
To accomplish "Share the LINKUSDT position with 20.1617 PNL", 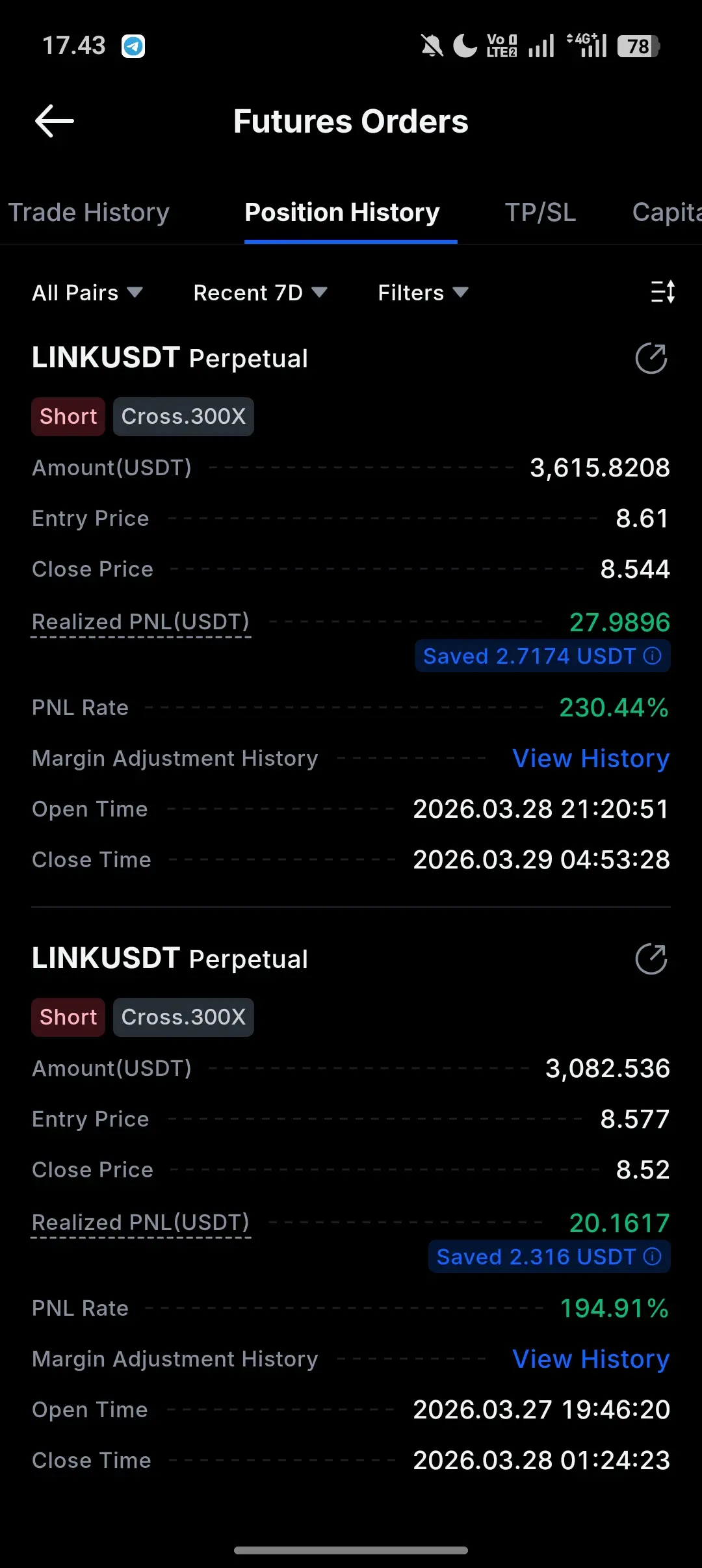I will 651,959.
